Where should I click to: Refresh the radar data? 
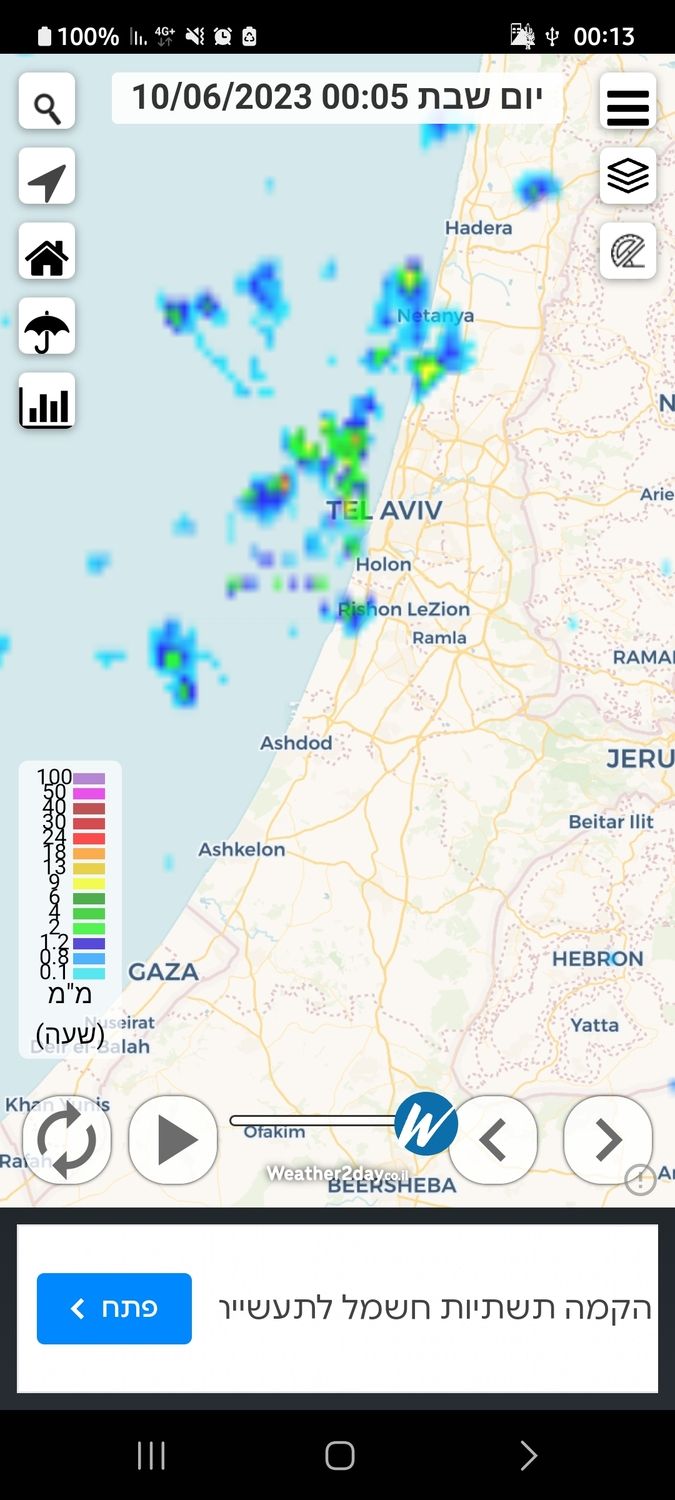click(x=67, y=1140)
